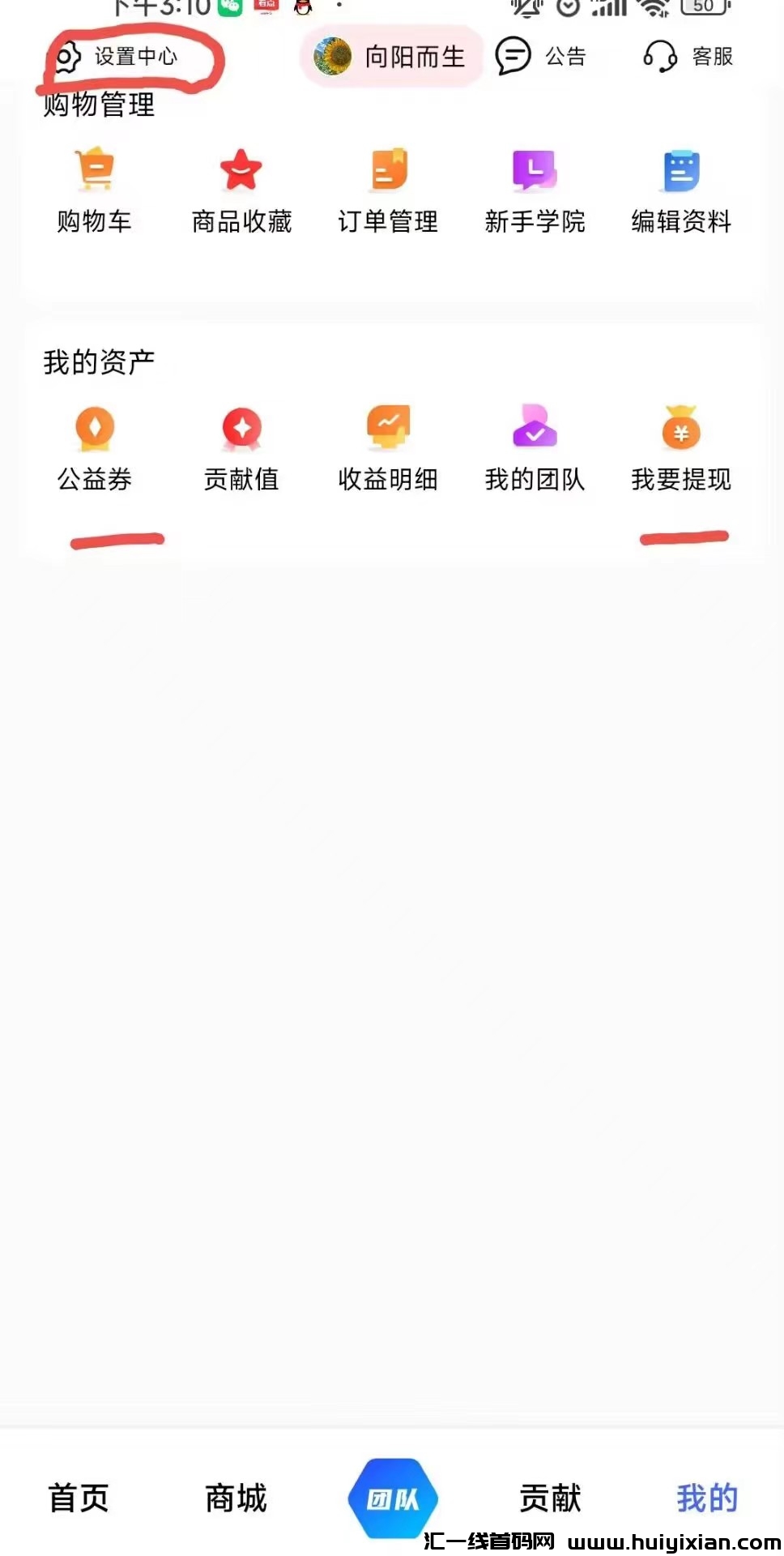Open the 贡献 contribution tab

click(x=549, y=1498)
